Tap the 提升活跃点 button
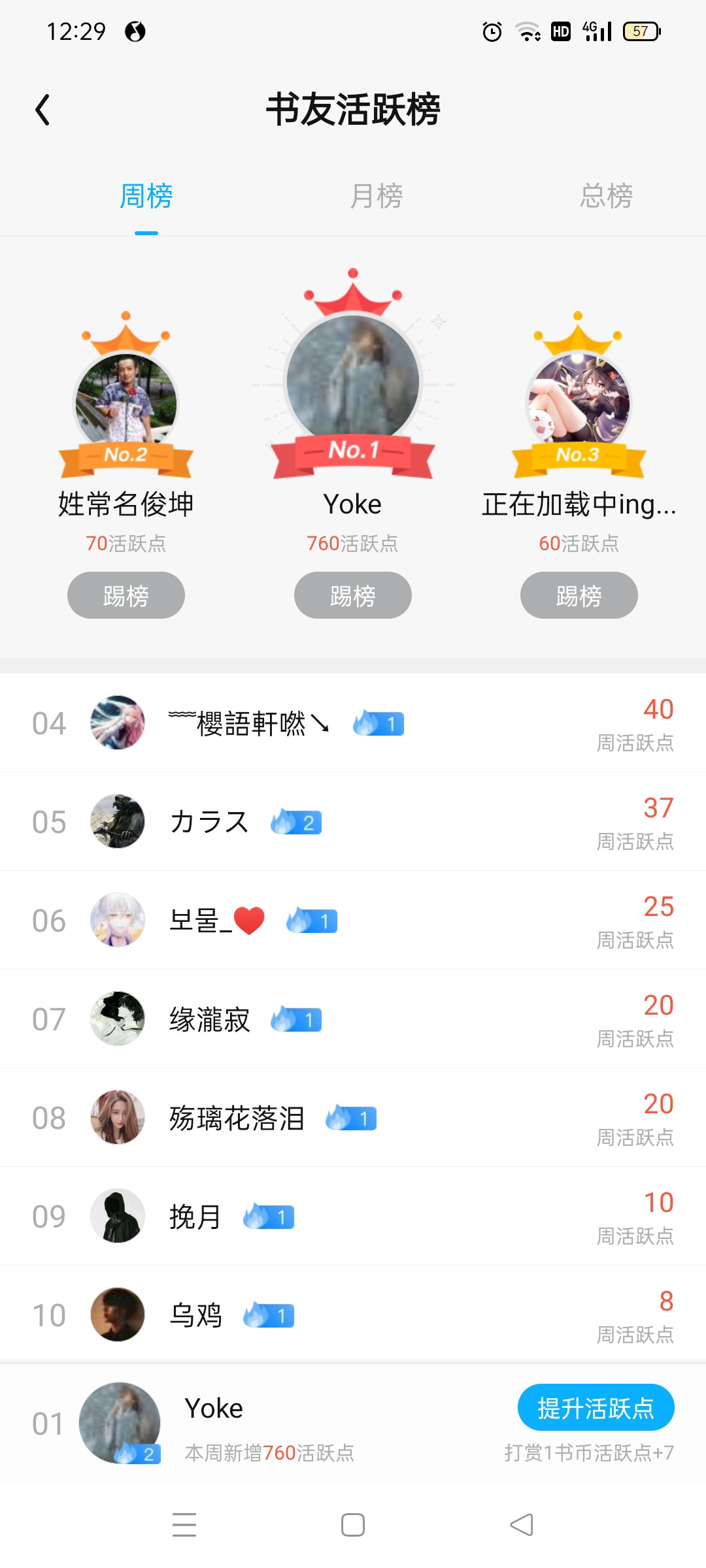This screenshot has width=706, height=1568. pos(596,1407)
